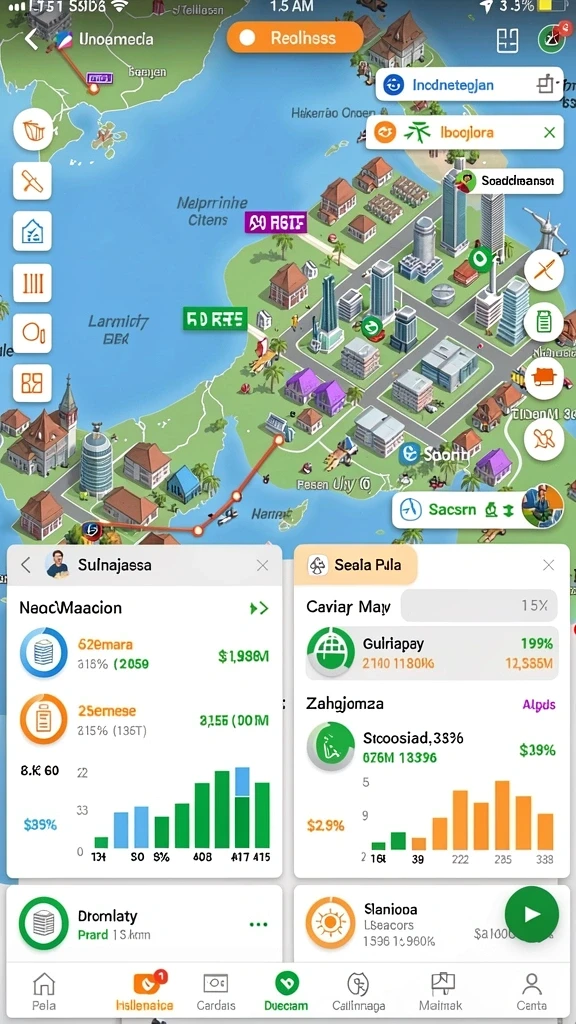Switch to the Cardars tab
576x1024 pixels.
(216, 991)
